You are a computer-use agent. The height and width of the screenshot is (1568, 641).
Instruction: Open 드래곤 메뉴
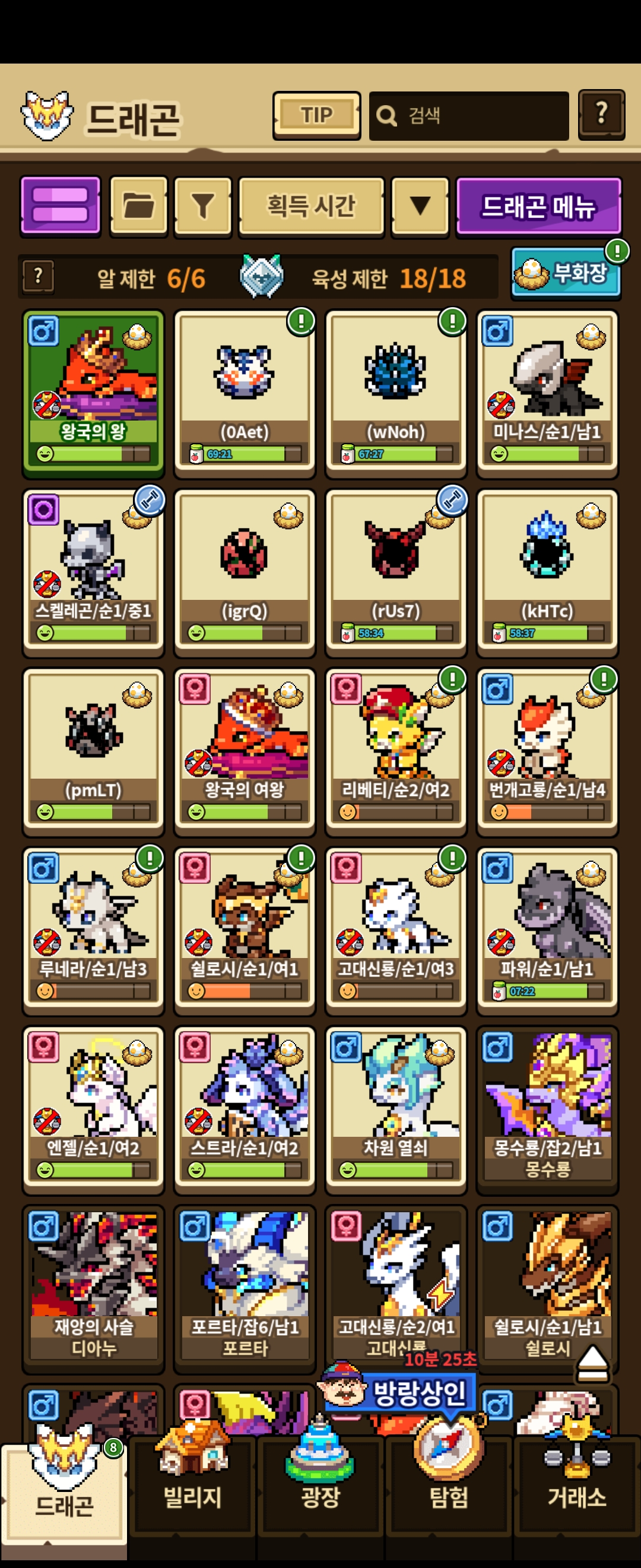(x=538, y=206)
